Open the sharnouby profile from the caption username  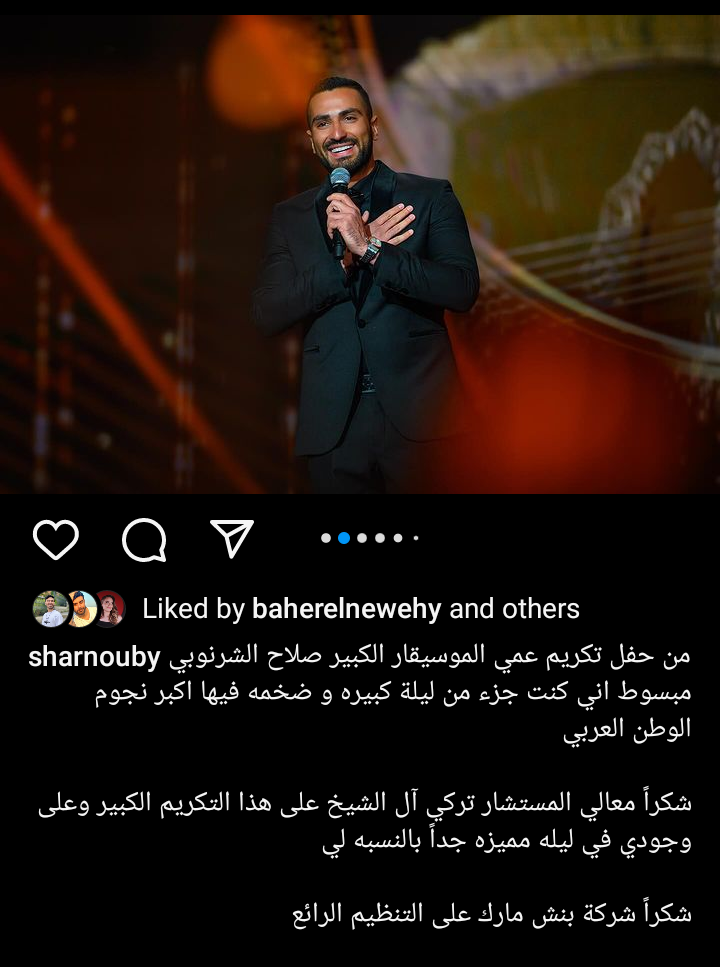[x=94, y=657]
